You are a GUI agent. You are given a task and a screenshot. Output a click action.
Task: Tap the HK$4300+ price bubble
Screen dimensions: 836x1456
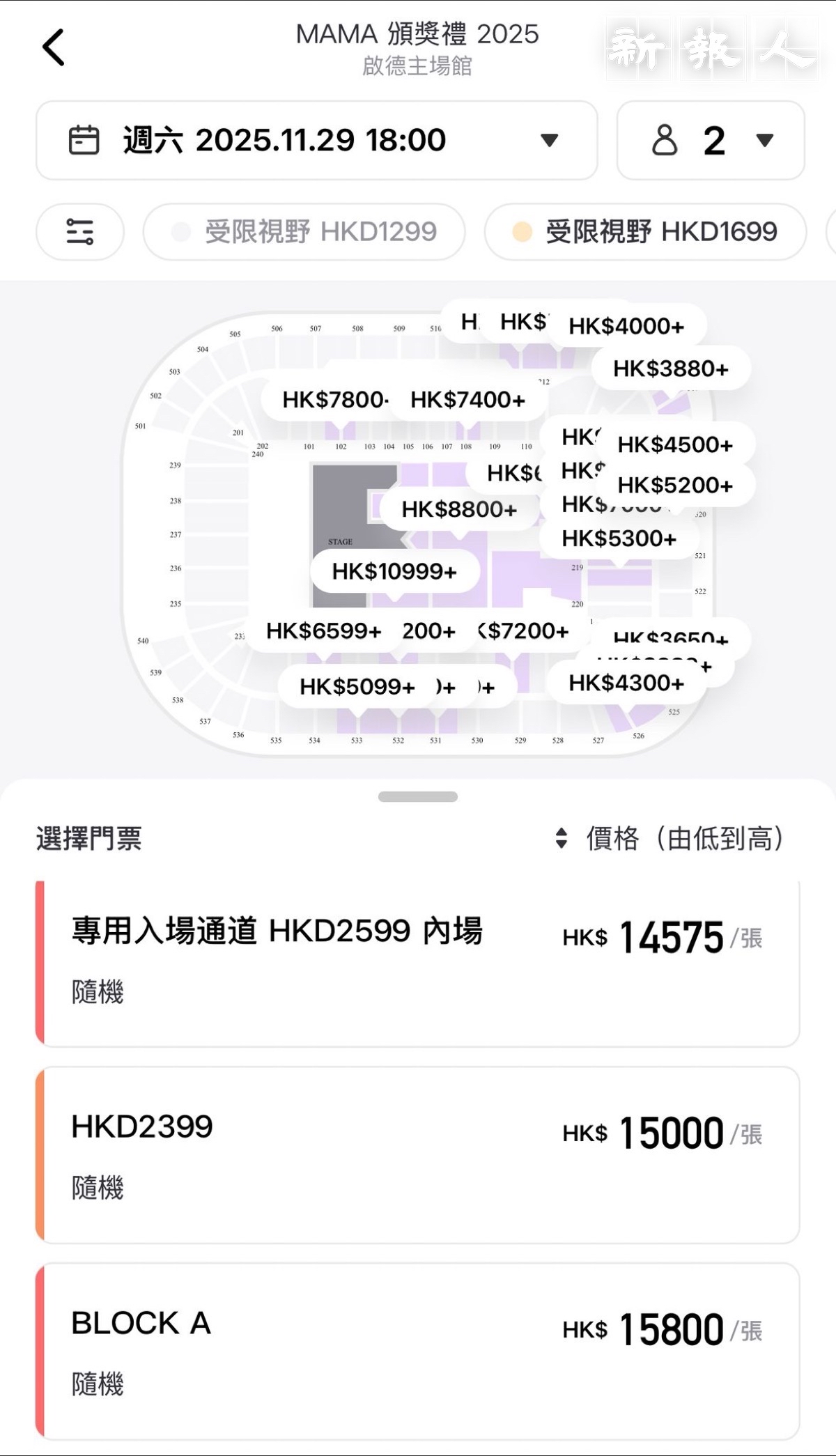pyautogui.click(x=626, y=683)
